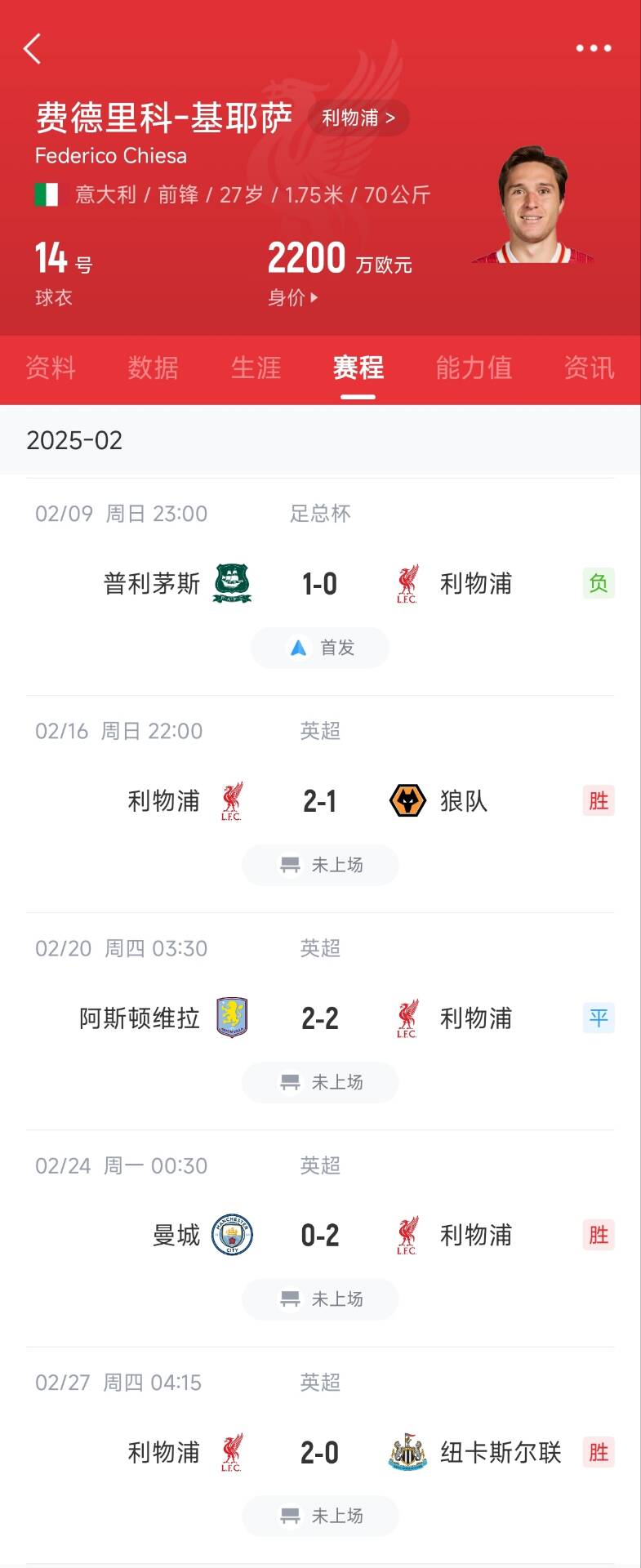Go back using the top-left arrow
This screenshot has width=641, height=1568.
pyautogui.click(x=33, y=49)
